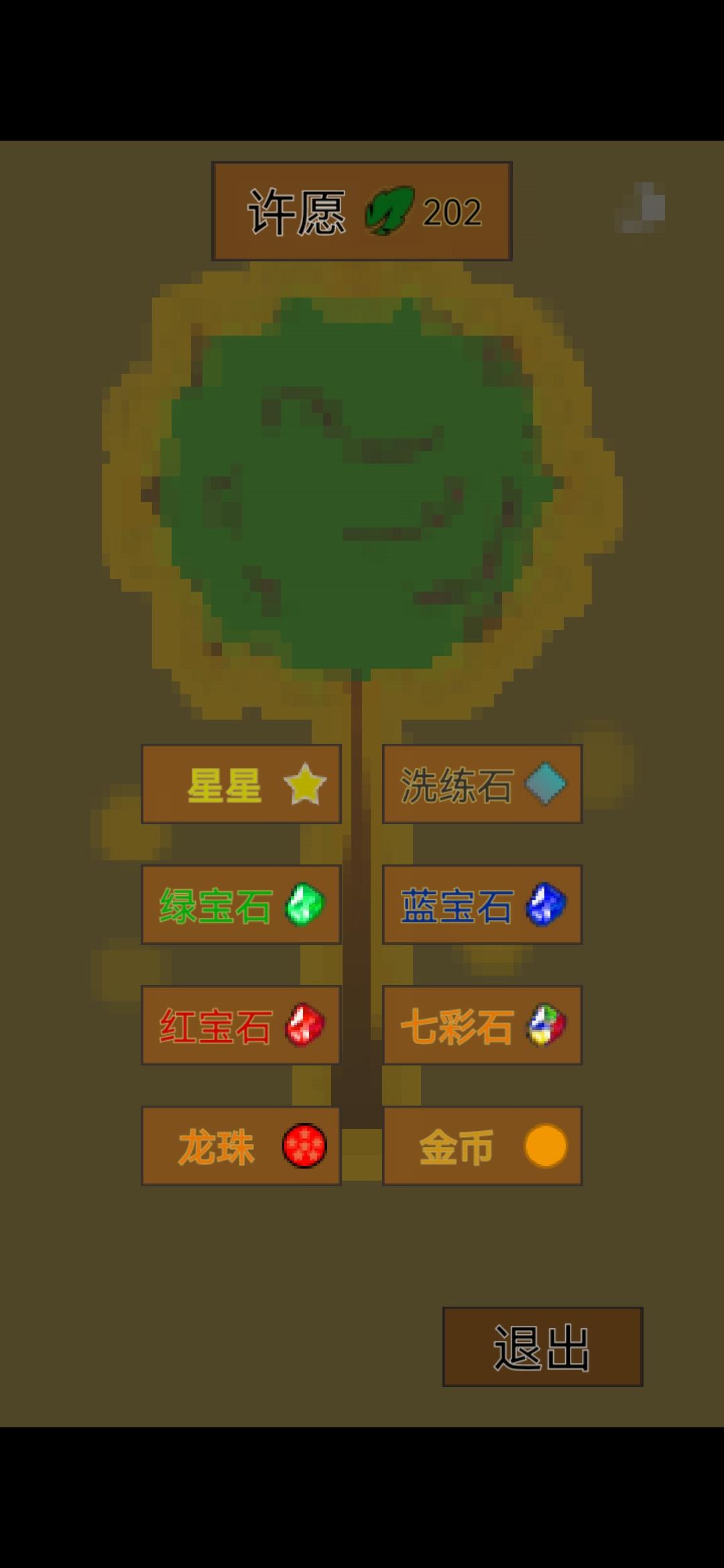Exit with the 退出 button
The width and height of the screenshot is (724, 1568).
pos(542,1347)
